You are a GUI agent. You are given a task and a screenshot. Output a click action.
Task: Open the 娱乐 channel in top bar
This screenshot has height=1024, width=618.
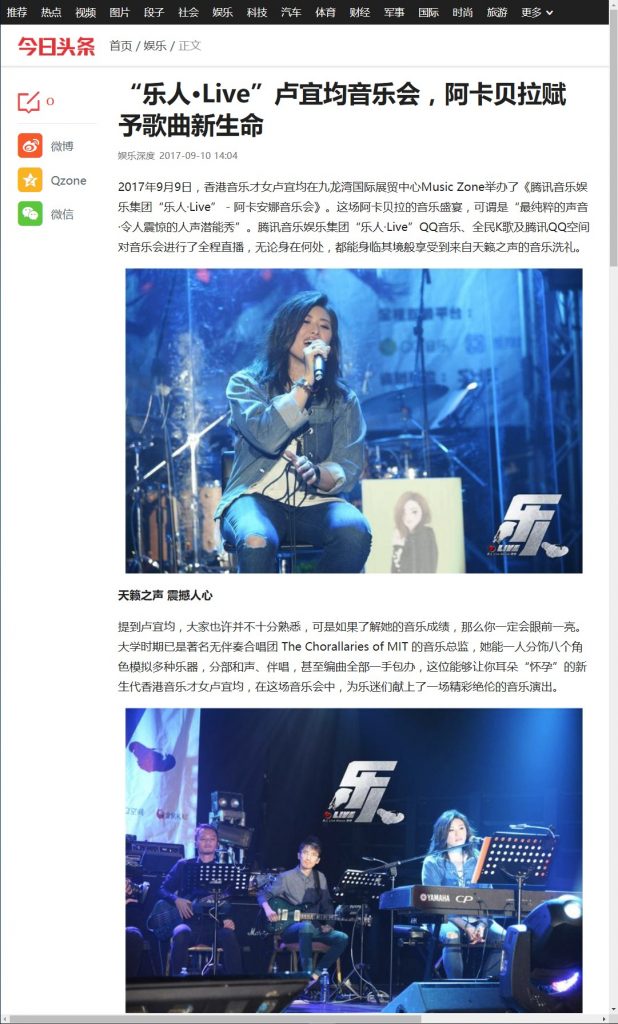point(222,12)
